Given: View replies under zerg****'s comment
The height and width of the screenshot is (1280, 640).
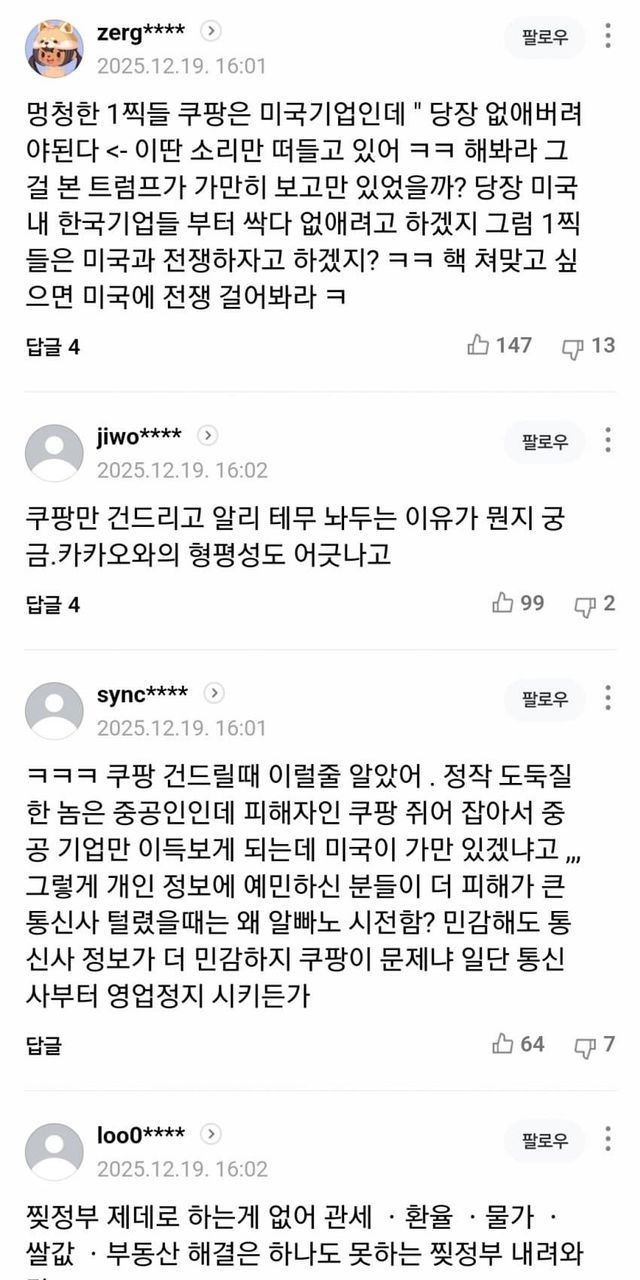Looking at the screenshot, I should [x=52, y=347].
